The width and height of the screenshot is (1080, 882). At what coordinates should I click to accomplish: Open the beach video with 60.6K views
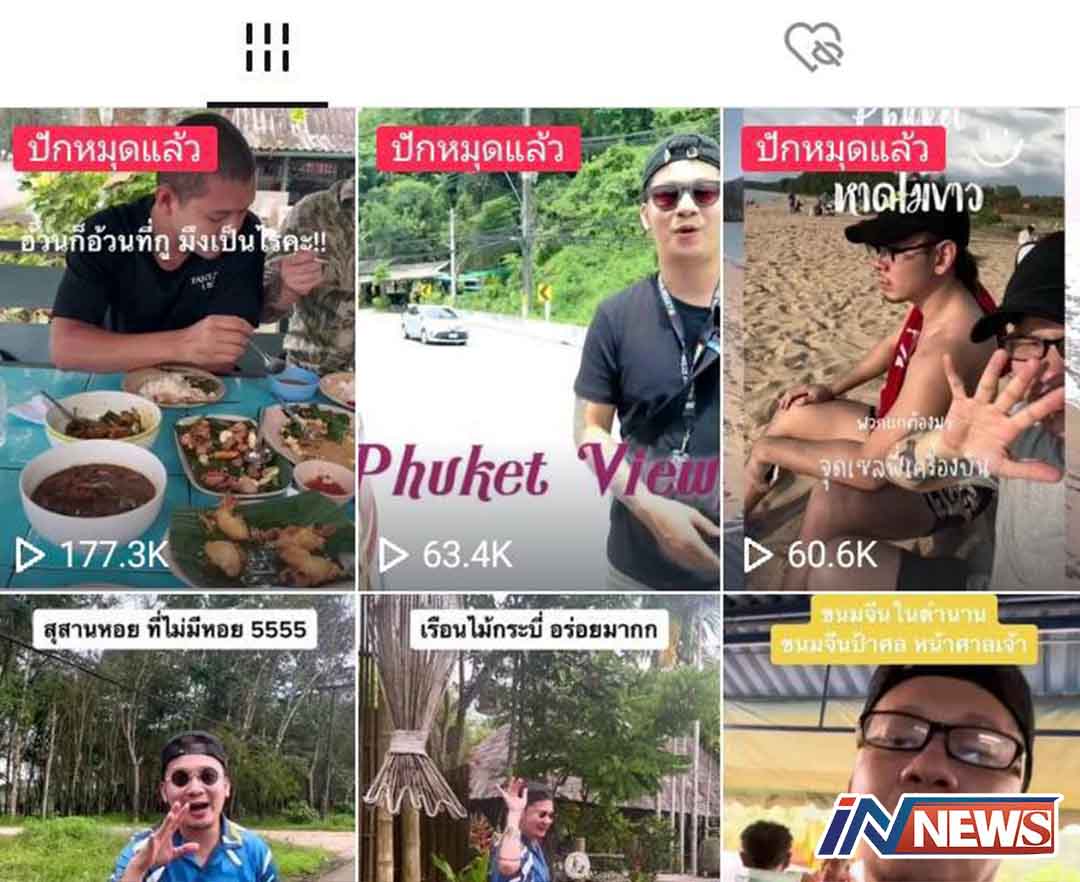(x=900, y=350)
